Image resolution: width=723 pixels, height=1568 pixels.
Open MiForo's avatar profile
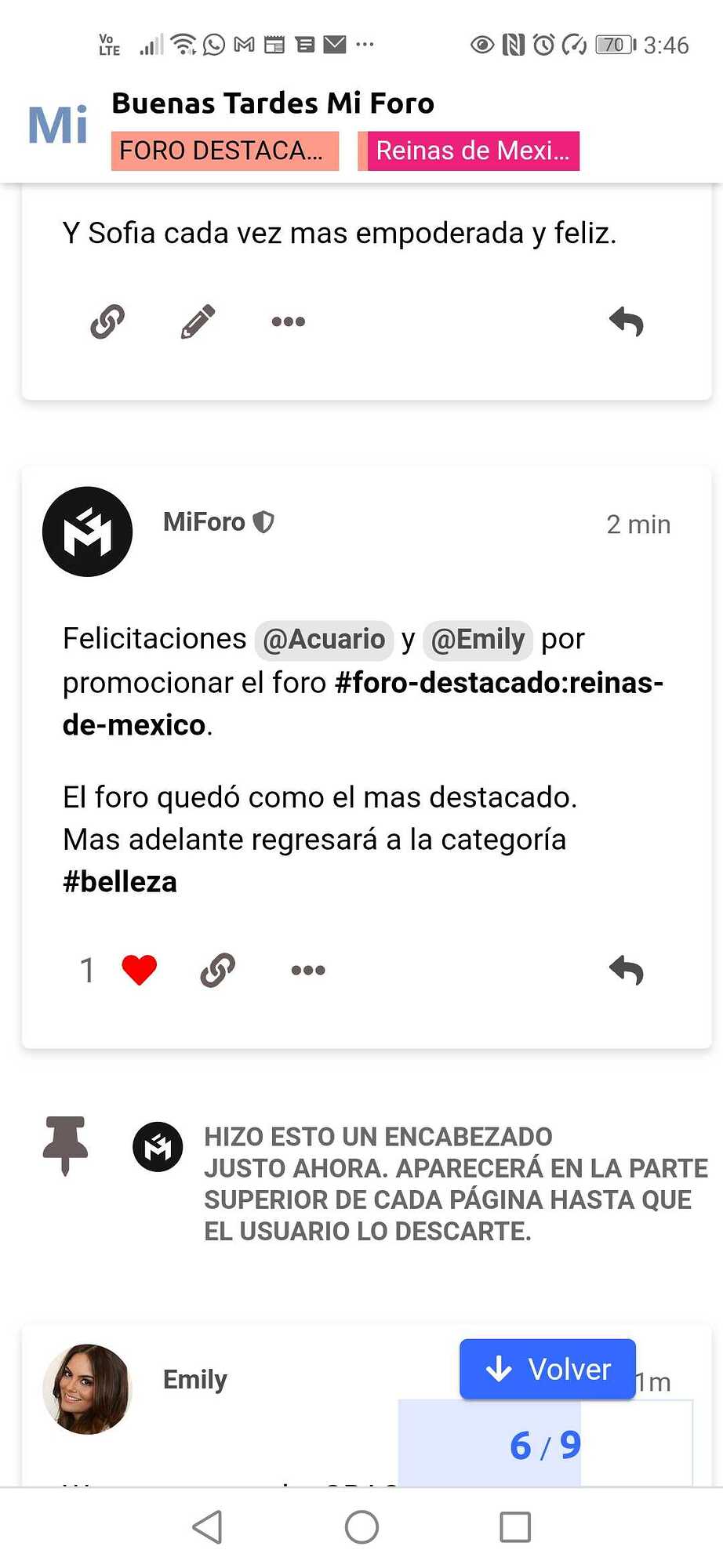[87, 532]
